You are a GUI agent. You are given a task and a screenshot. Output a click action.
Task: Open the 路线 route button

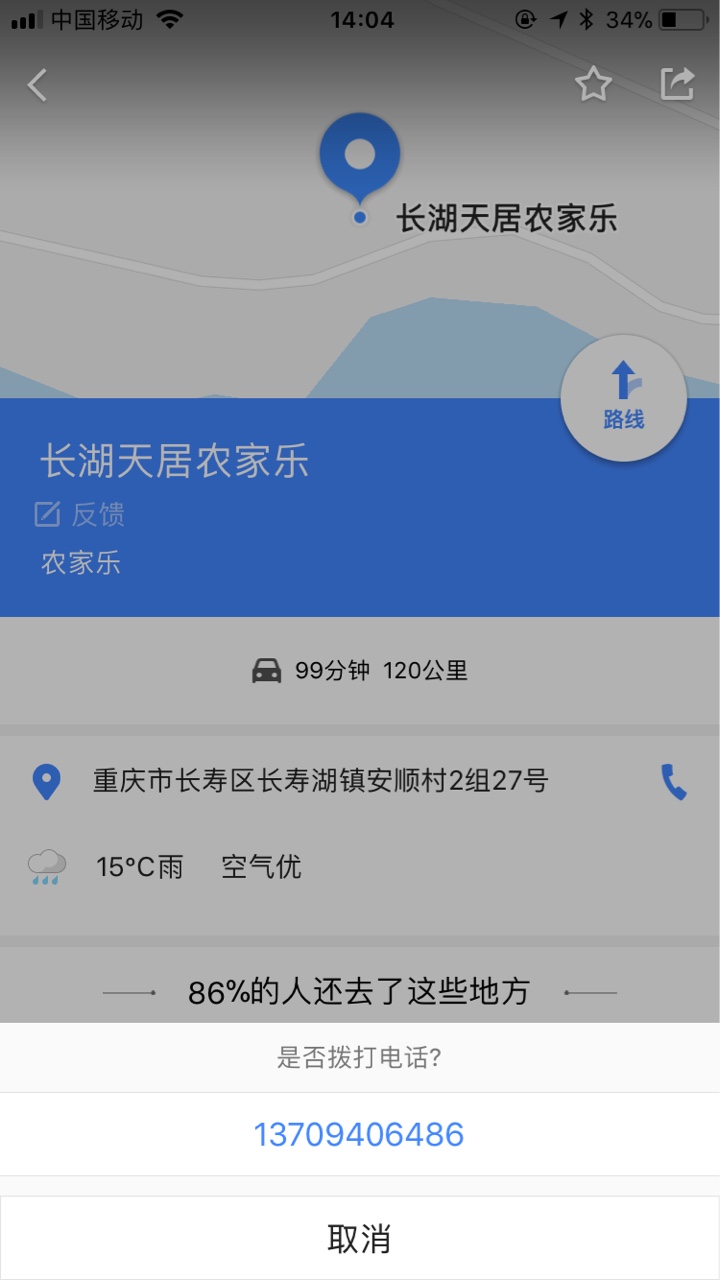[x=623, y=398]
